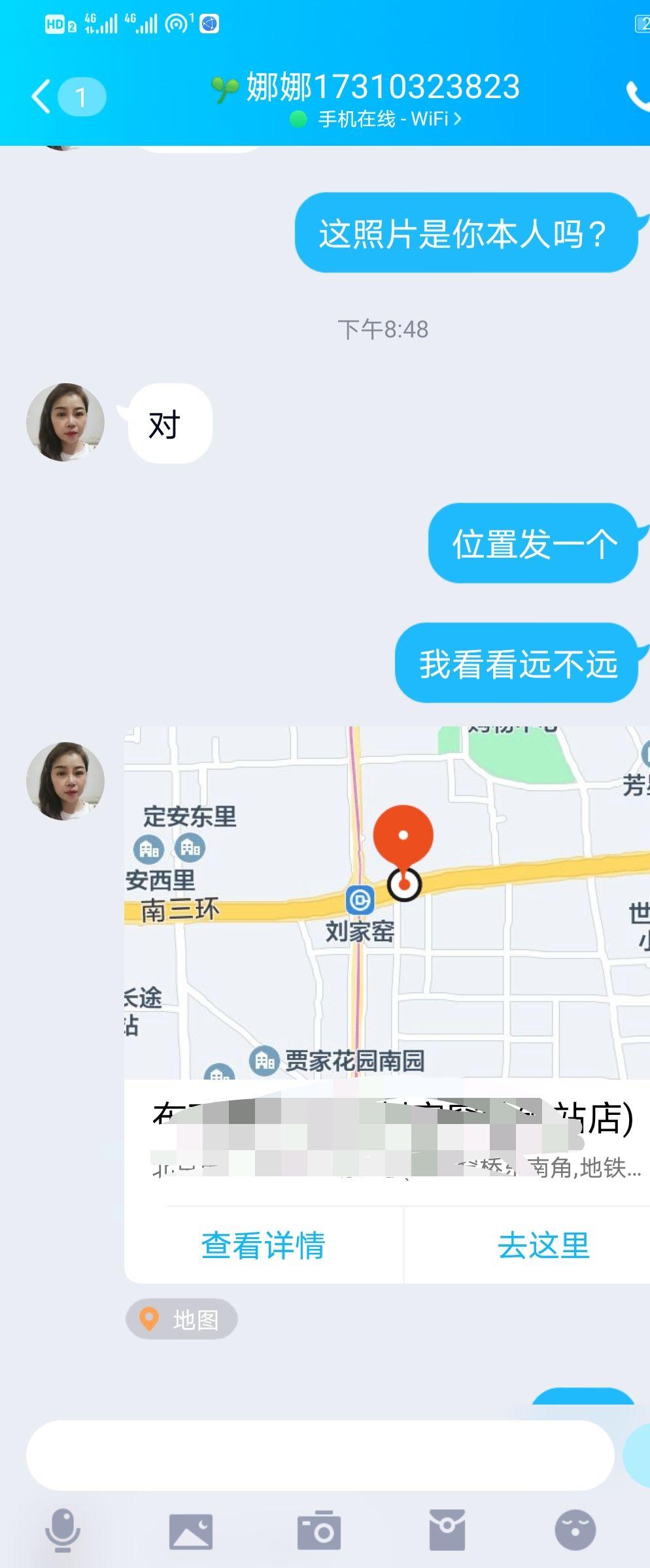Open the shared map location preview
Viewport: 650px width, 1568px height.
(386, 902)
